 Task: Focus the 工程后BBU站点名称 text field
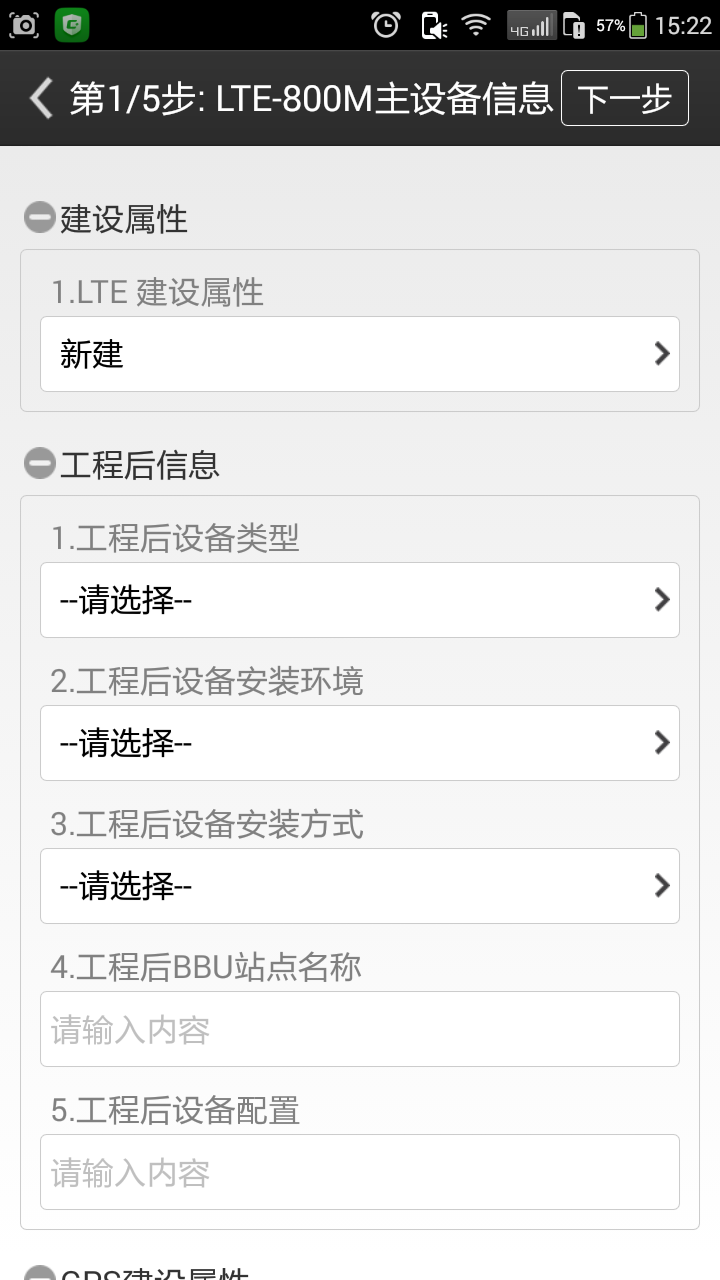point(360,1029)
